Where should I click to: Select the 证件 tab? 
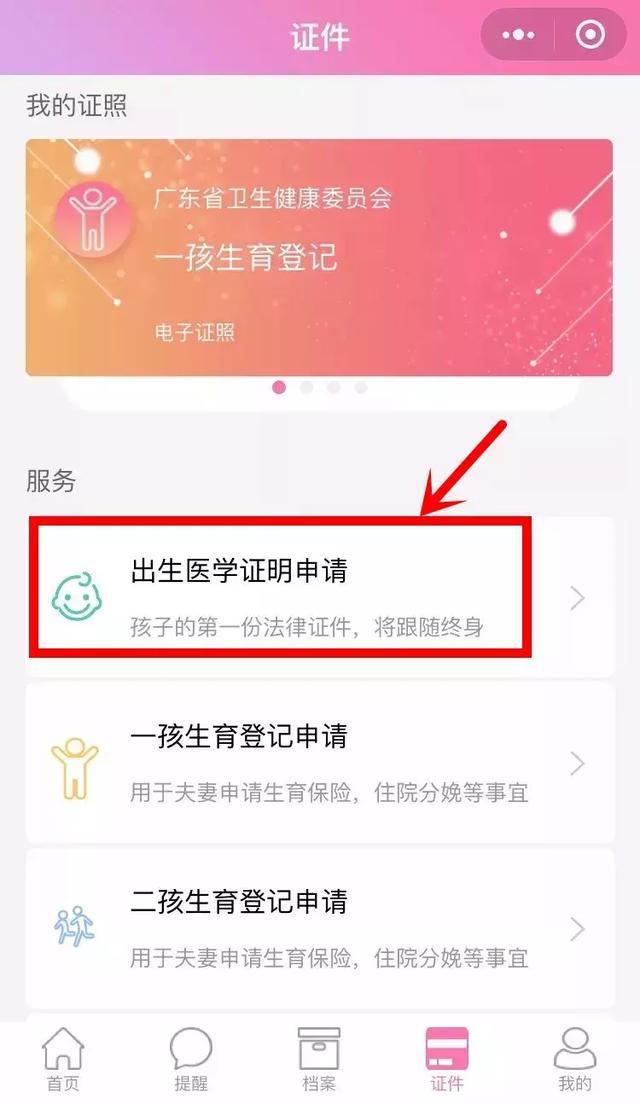pos(447,1061)
